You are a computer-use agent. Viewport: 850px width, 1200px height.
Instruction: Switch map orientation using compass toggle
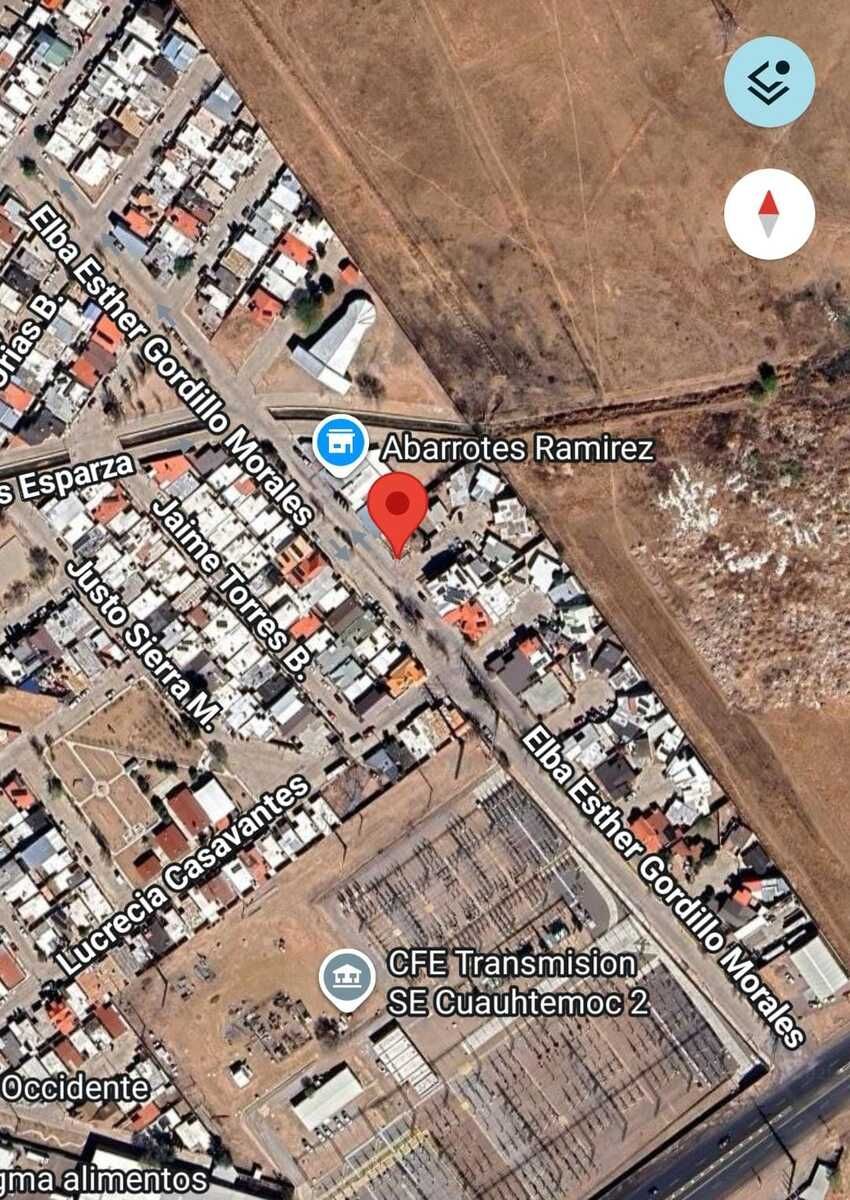click(768, 213)
